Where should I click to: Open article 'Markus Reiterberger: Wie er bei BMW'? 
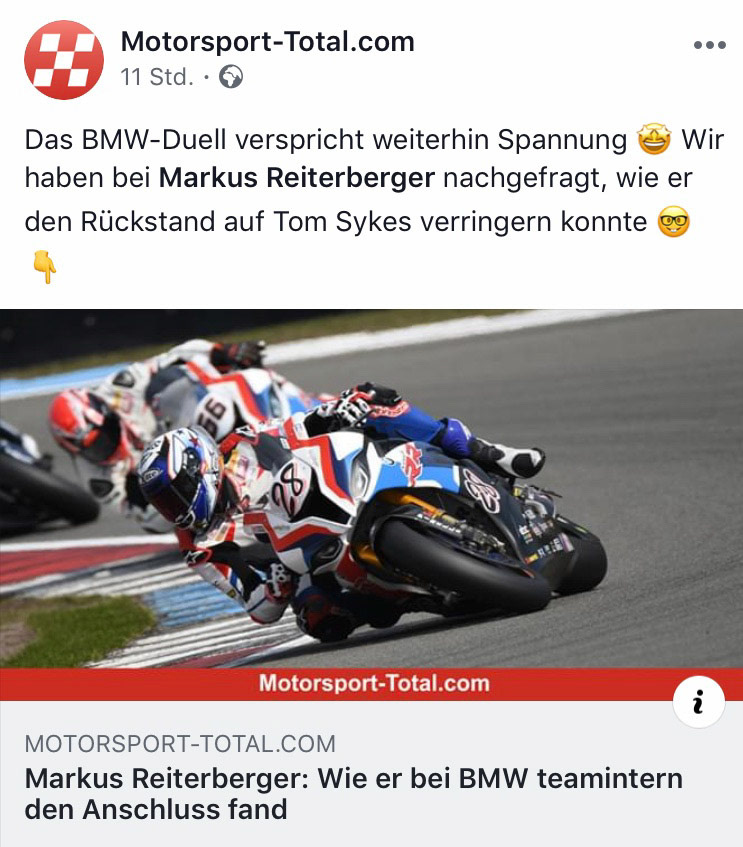[353, 793]
